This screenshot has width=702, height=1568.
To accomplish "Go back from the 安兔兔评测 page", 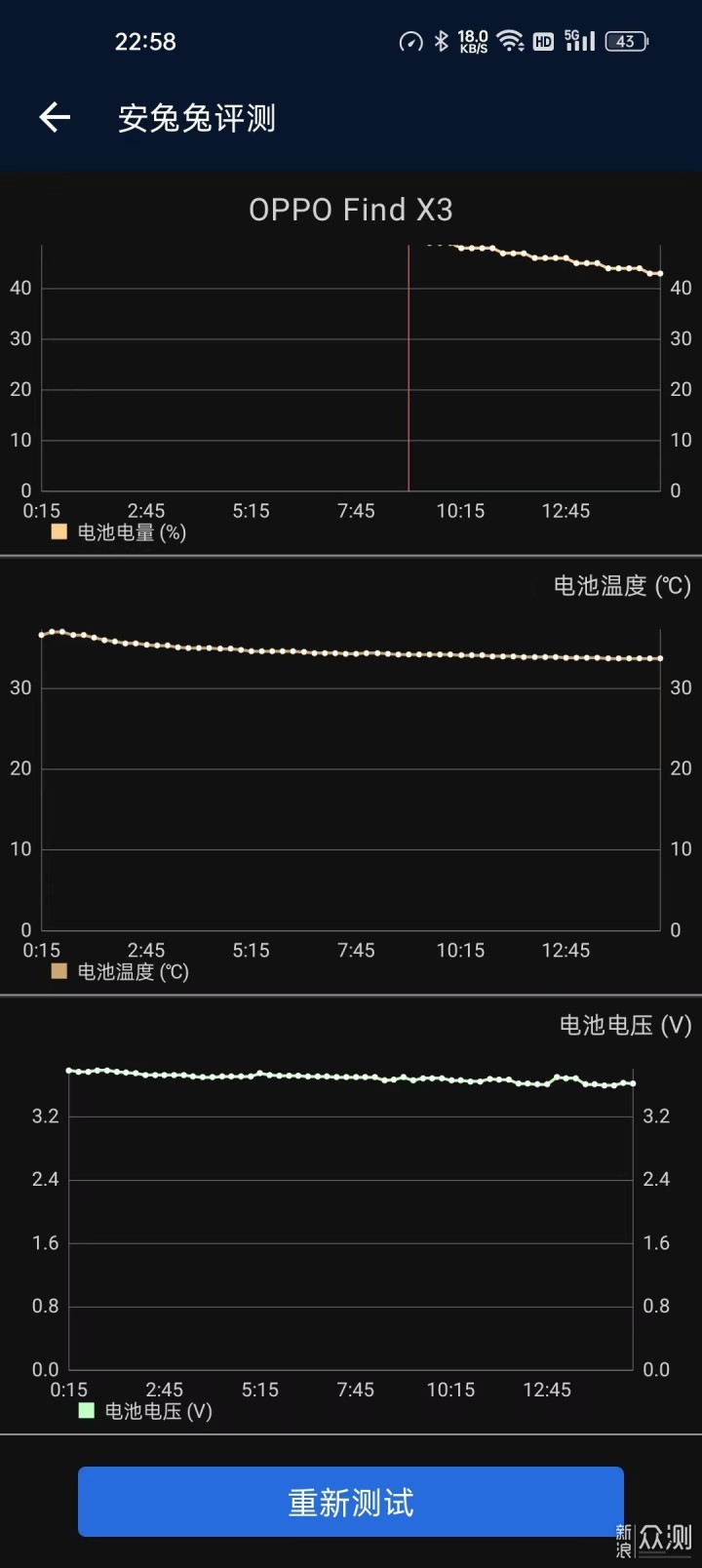I will (55, 118).
